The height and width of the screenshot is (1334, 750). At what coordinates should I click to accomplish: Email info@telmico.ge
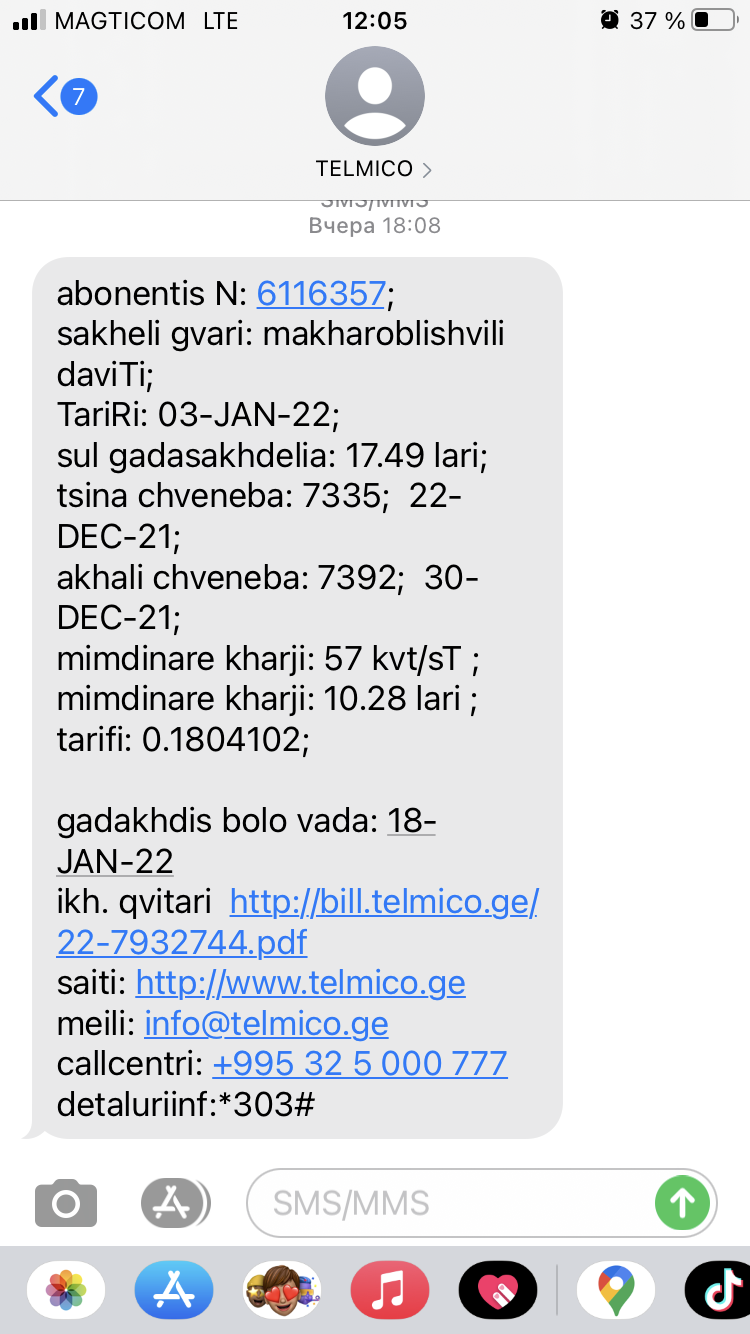[x=266, y=1024]
